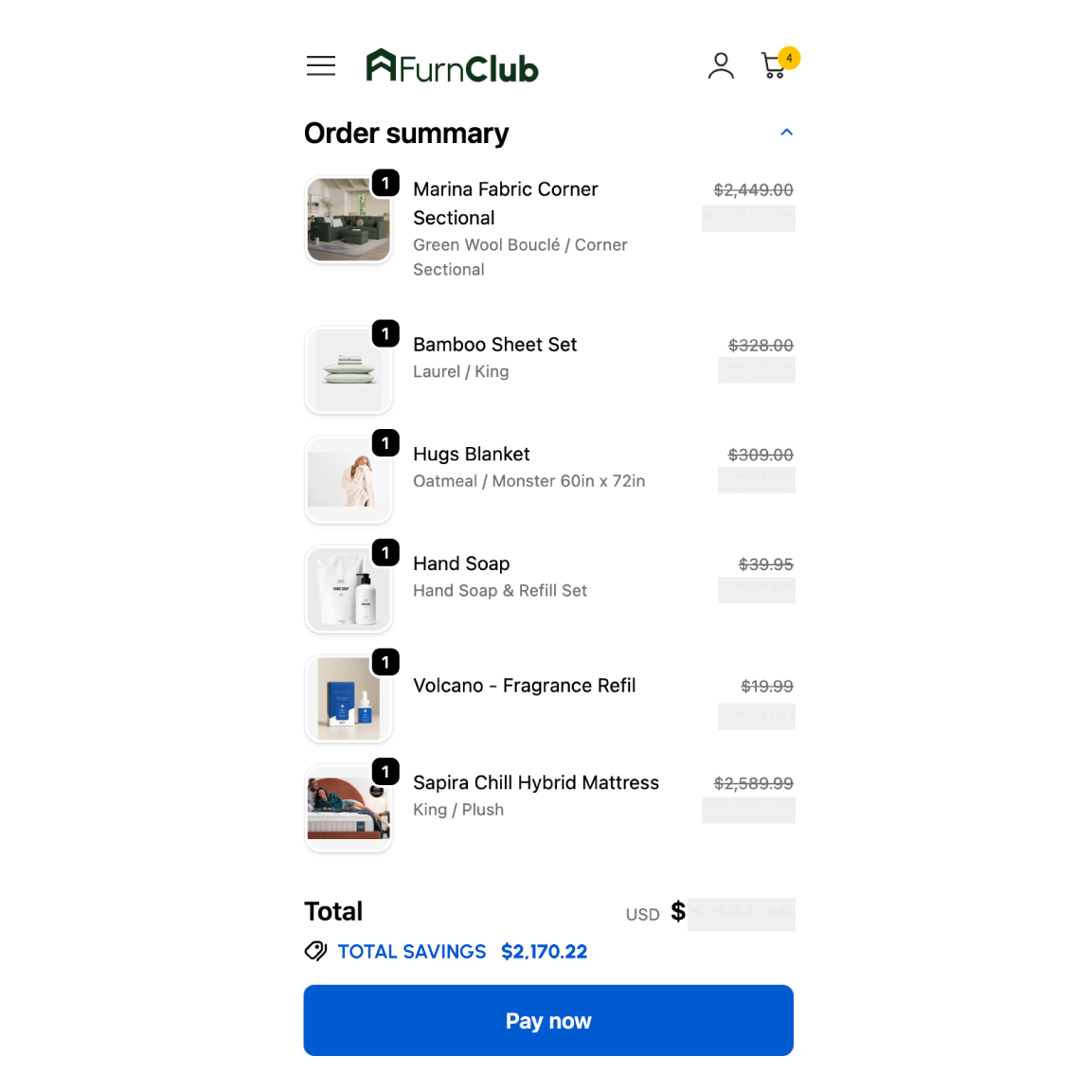Image resolution: width=1092 pixels, height=1092 pixels.
Task: Open Sapira Chill Hybrid Mattress thumbnail
Action: 349,809
